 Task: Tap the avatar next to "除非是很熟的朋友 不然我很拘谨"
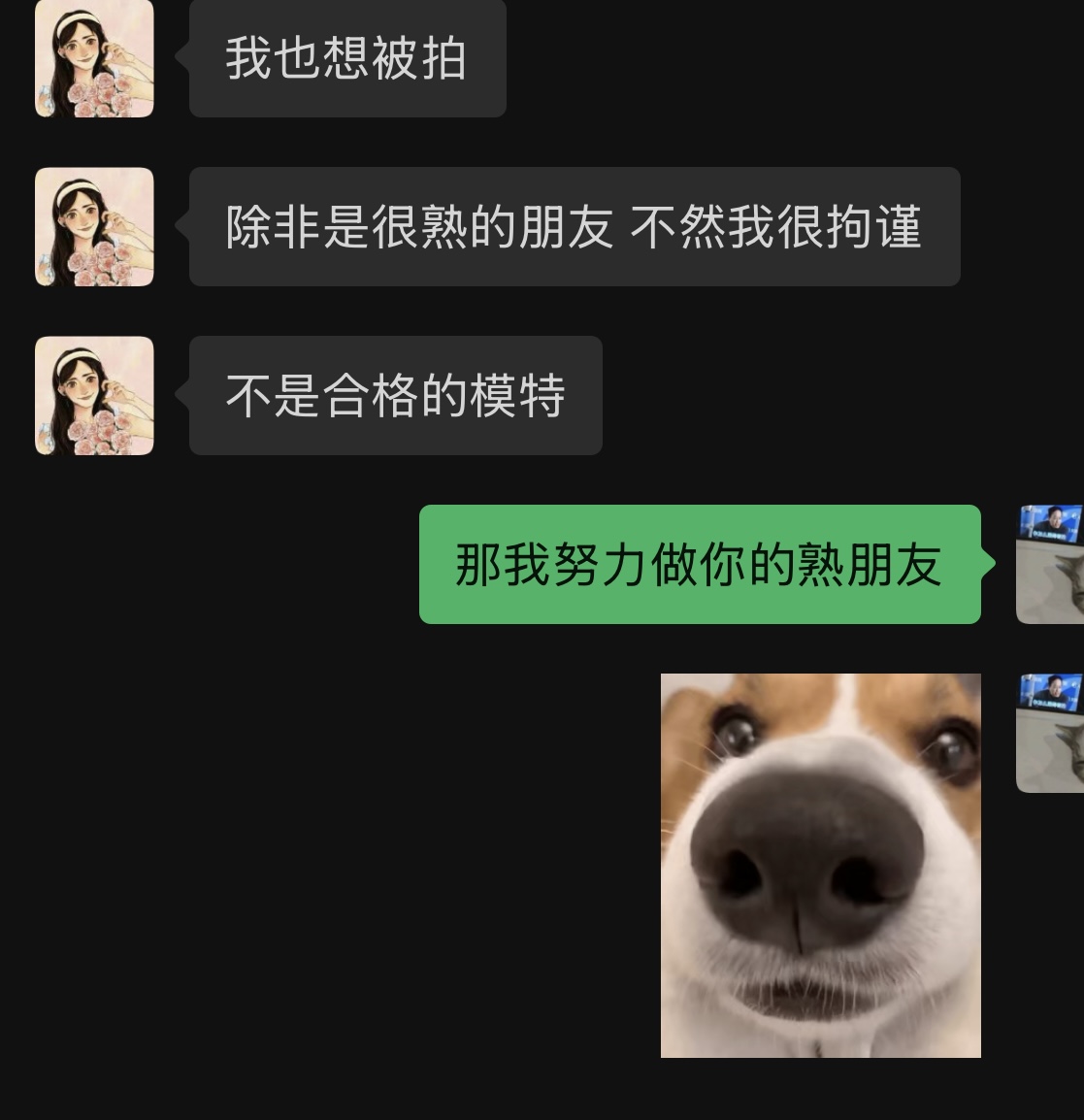(x=94, y=227)
